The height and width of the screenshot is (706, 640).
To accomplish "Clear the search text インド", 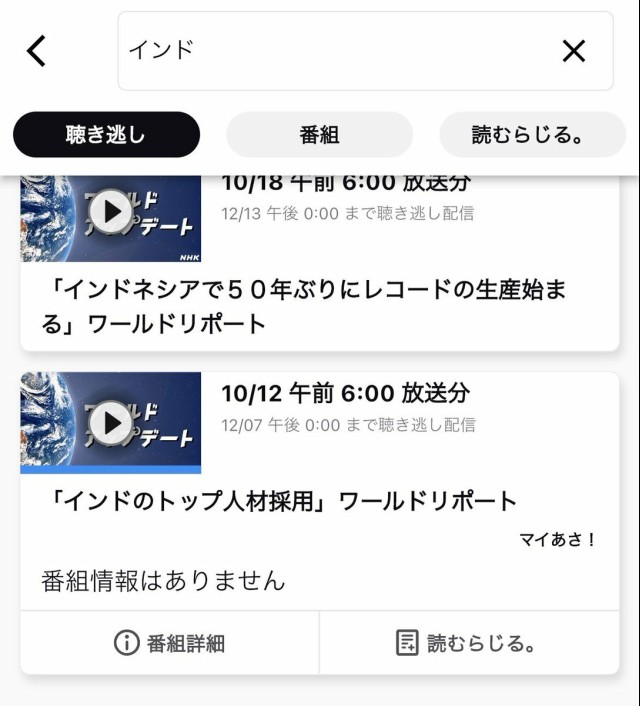I will point(573,51).
